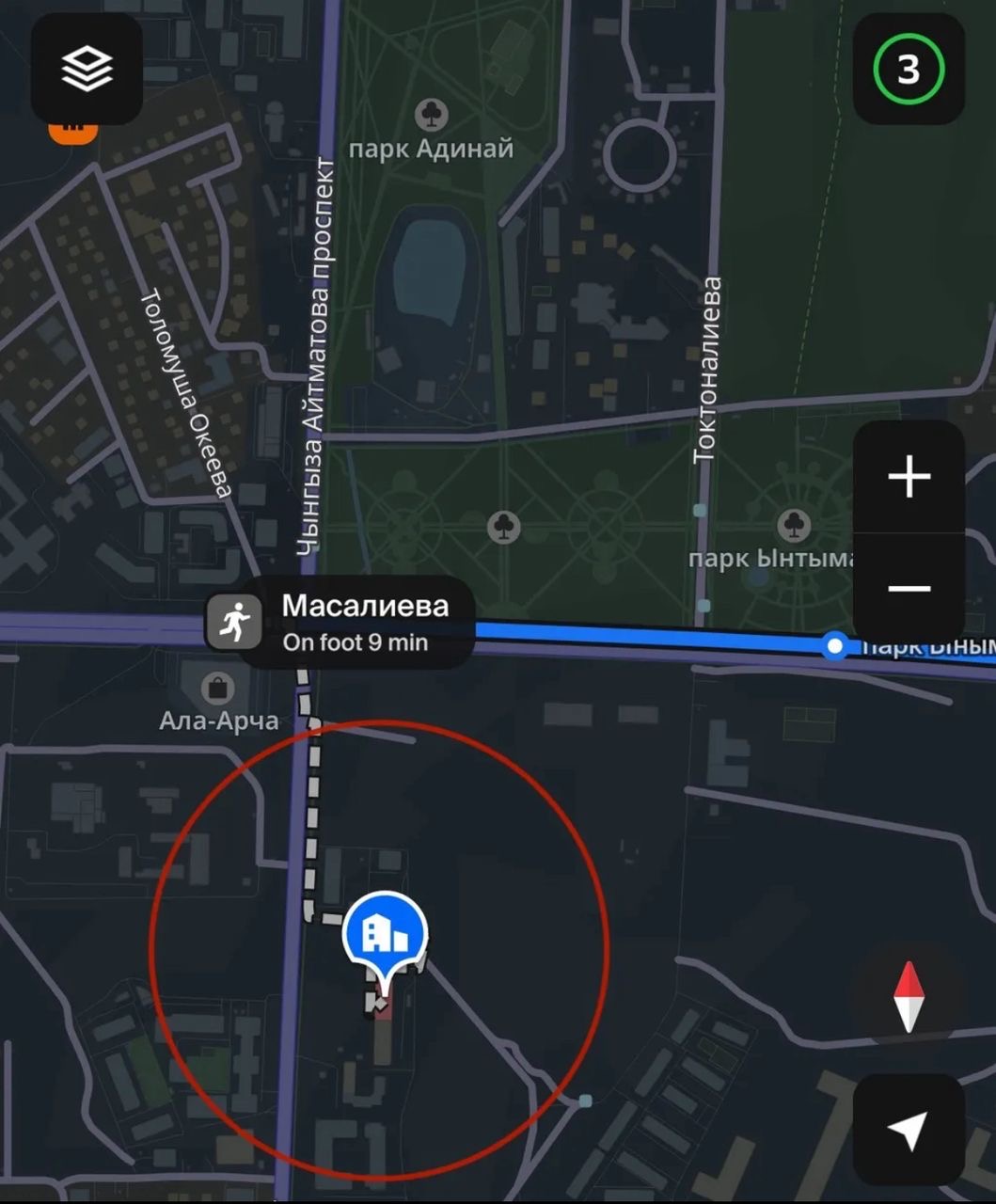Tap the traffic level 3 indicator
Viewport: 996px width, 1204px height.
coord(908,69)
